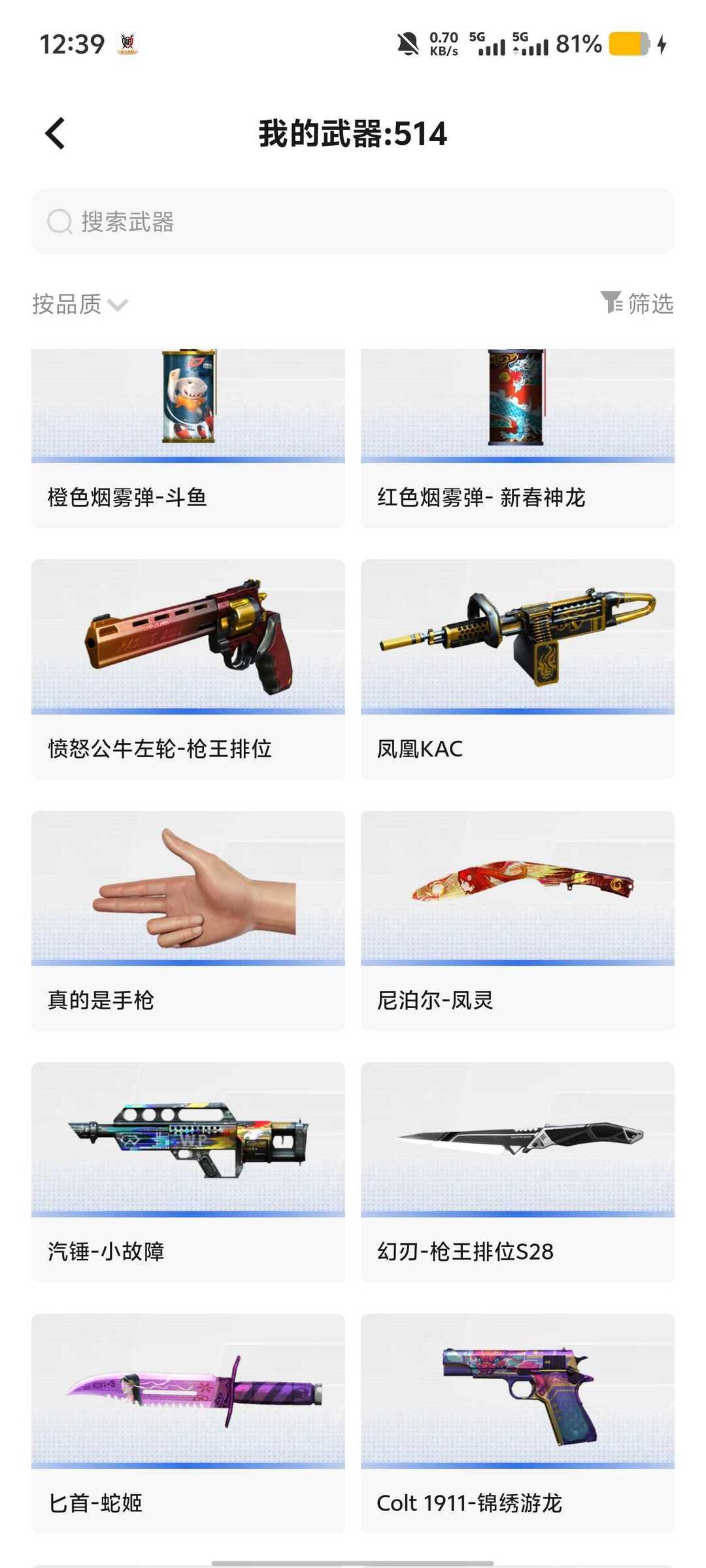
Task: Tap the notification app icon near the clock
Action: pos(128,43)
